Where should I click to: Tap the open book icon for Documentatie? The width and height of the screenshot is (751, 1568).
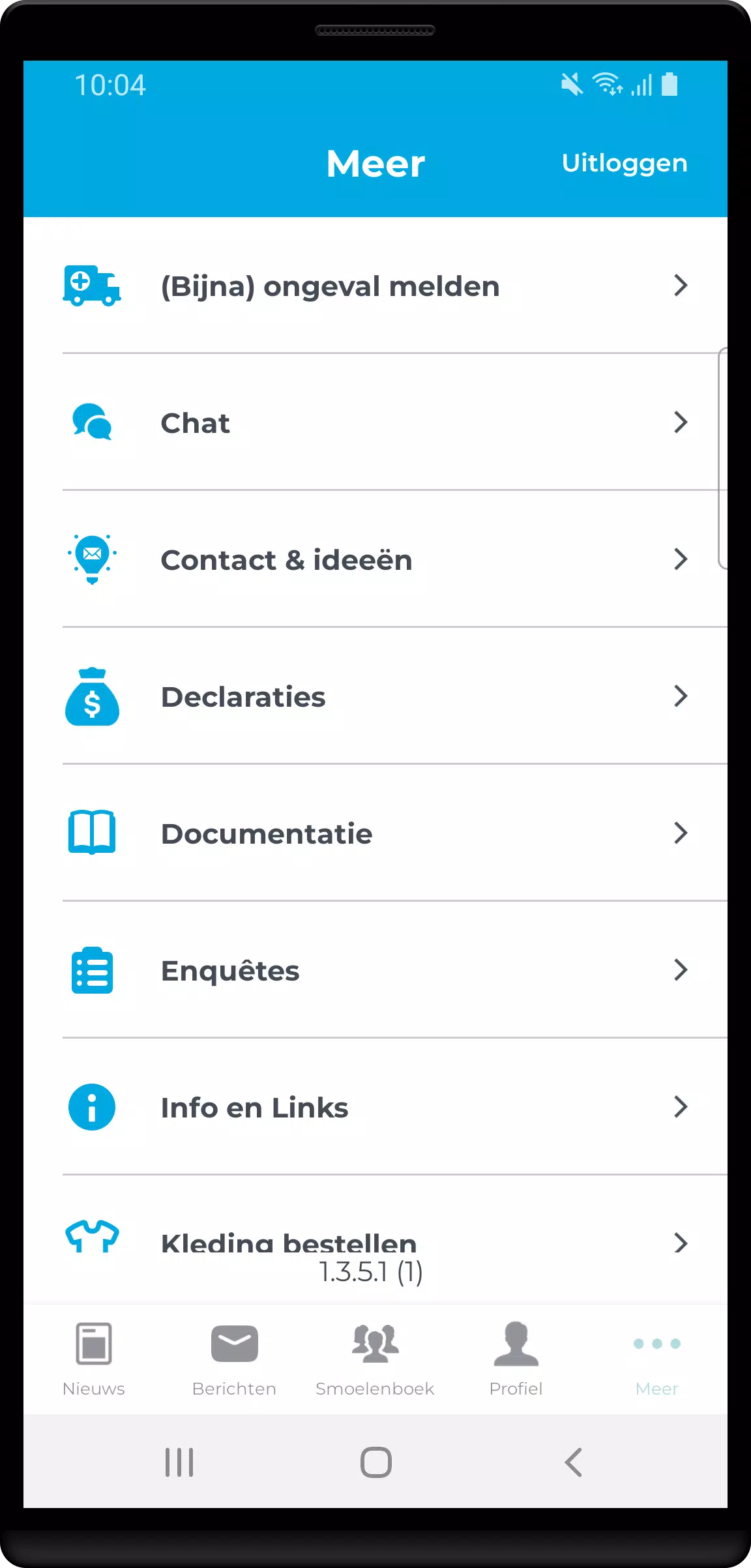point(92,833)
